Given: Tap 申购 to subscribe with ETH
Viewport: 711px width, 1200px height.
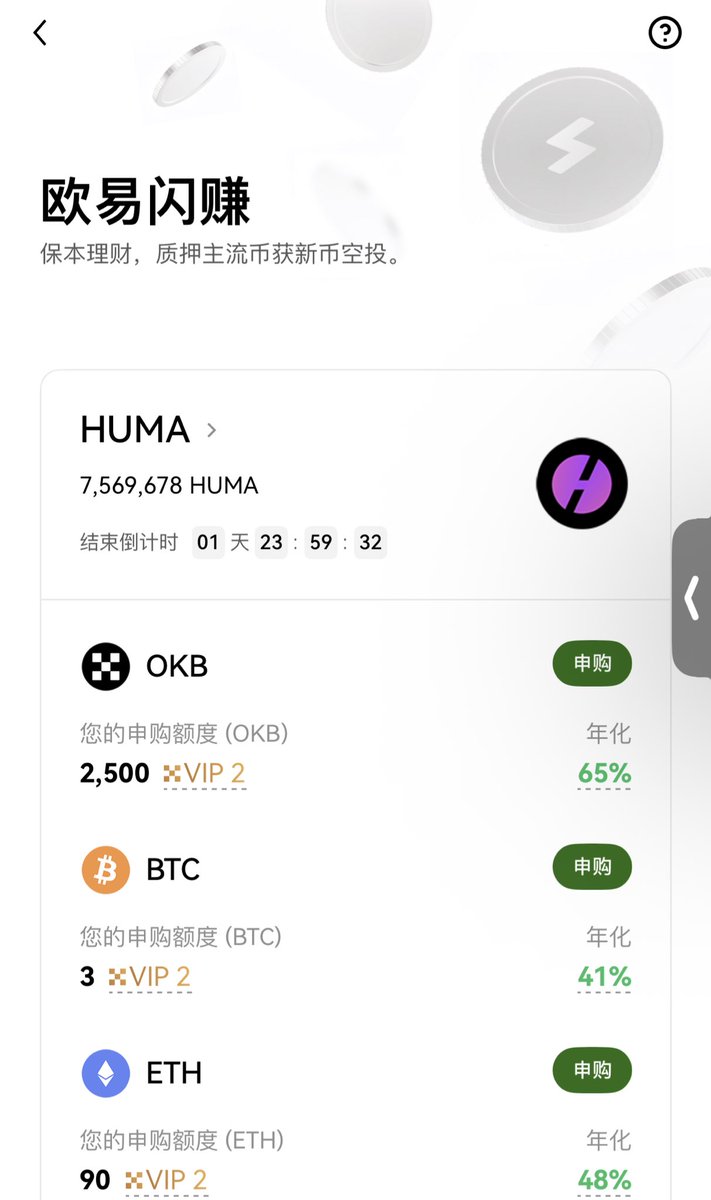Looking at the screenshot, I should click(592, 1070).
